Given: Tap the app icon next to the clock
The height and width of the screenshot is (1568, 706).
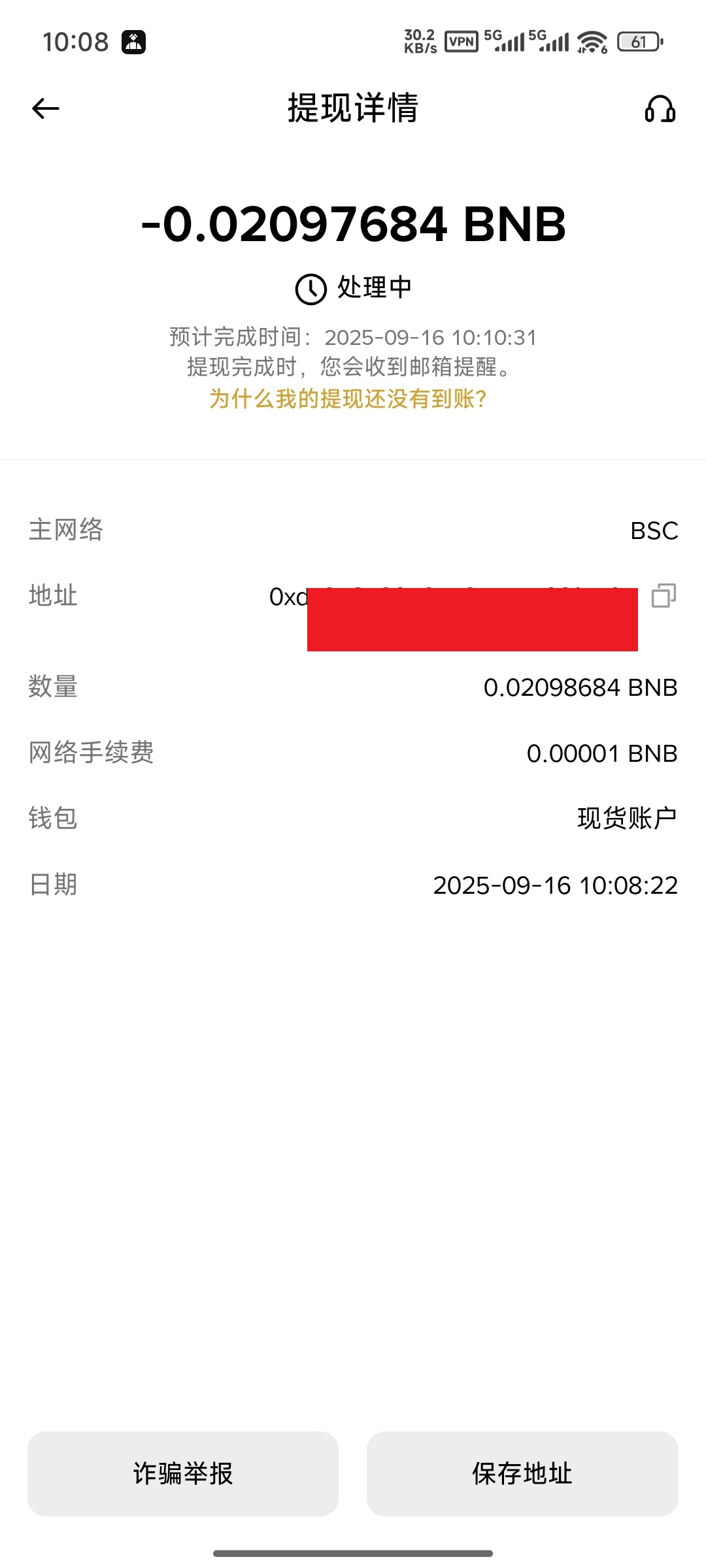Looking at the screenshot, I should [134, 41].
